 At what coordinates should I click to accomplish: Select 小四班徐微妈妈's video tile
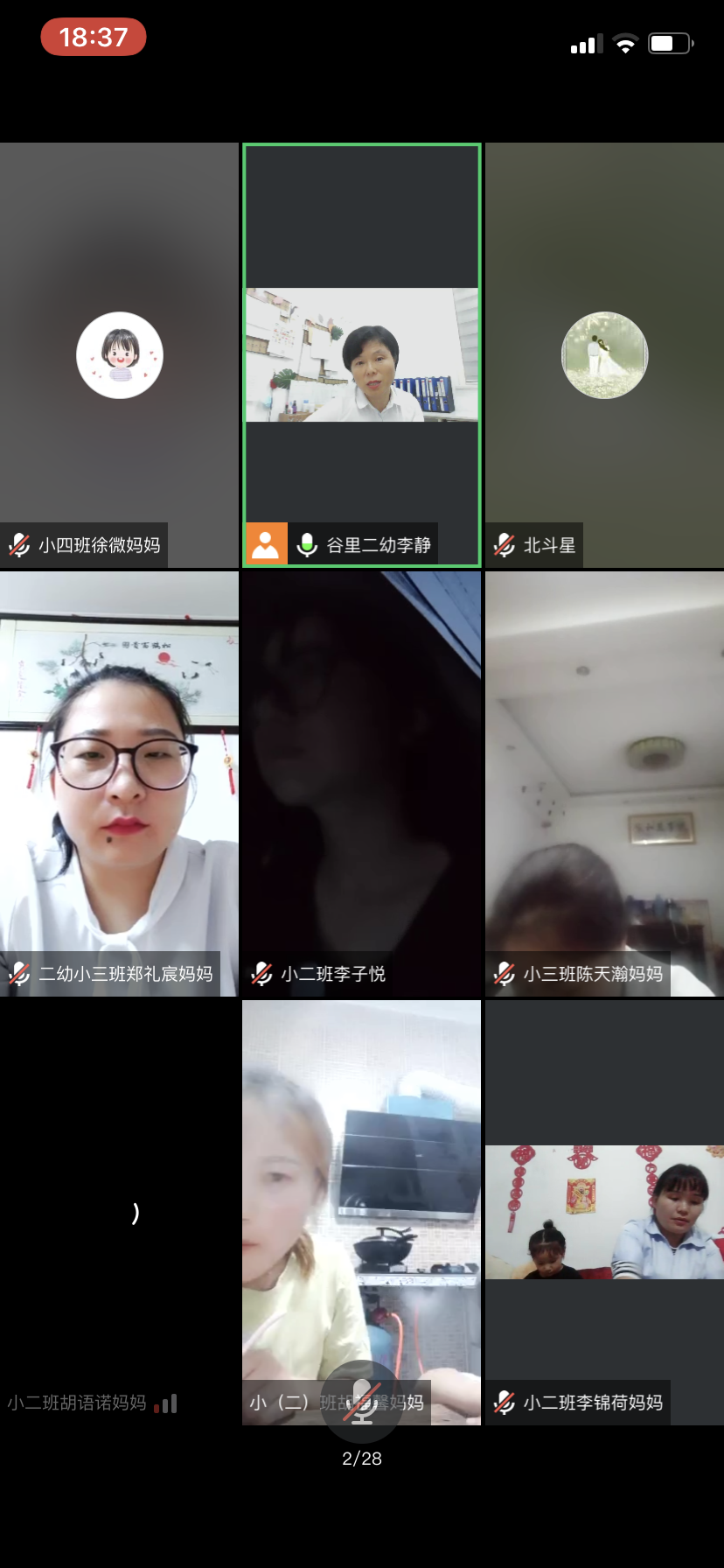click(x=119, y=354)
